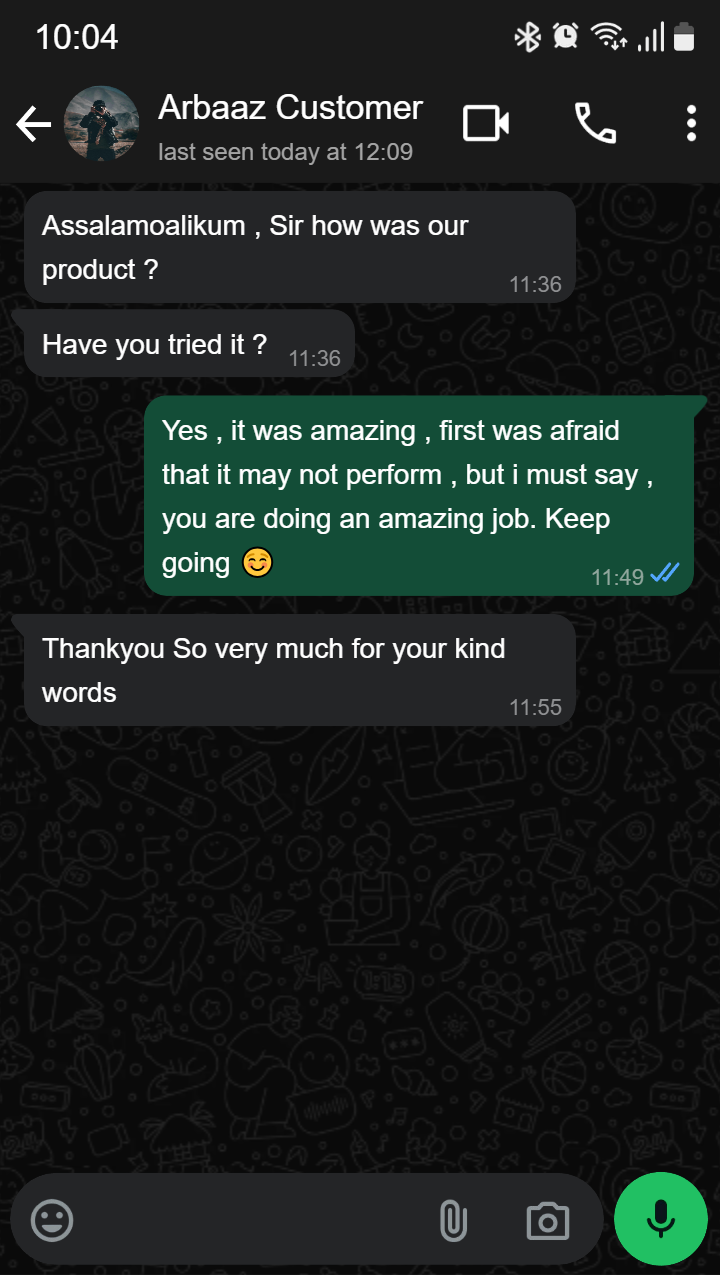The height and width of the screenshot is (1276, 720).
Task: Open the camera to send a photo
Action: pyautogui.click(x=548, y=1220)
